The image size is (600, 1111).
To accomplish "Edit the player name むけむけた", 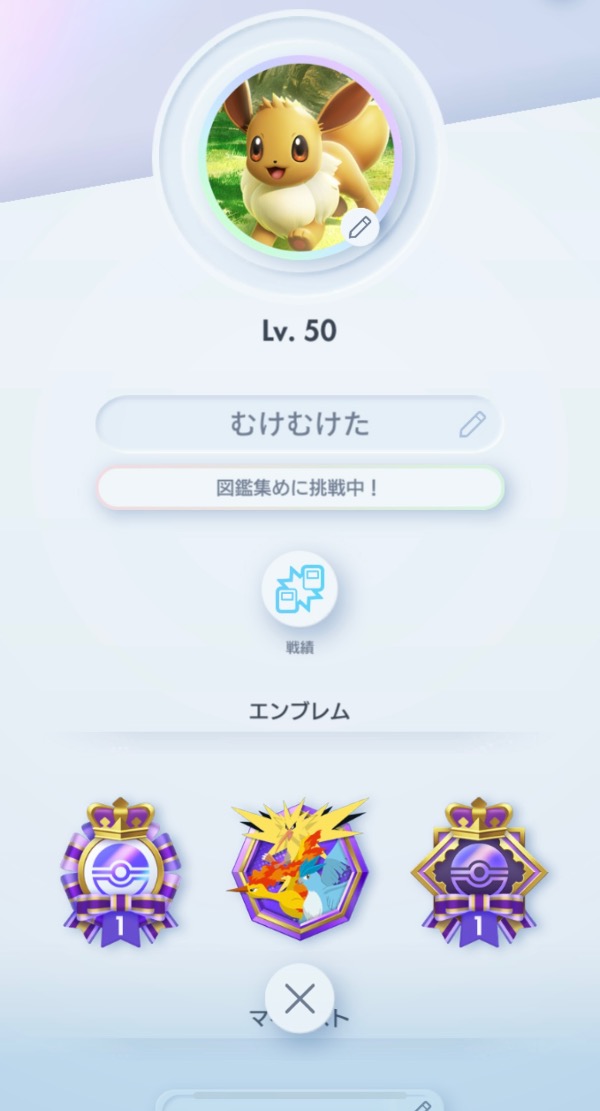I will click(x=471, y=425).
